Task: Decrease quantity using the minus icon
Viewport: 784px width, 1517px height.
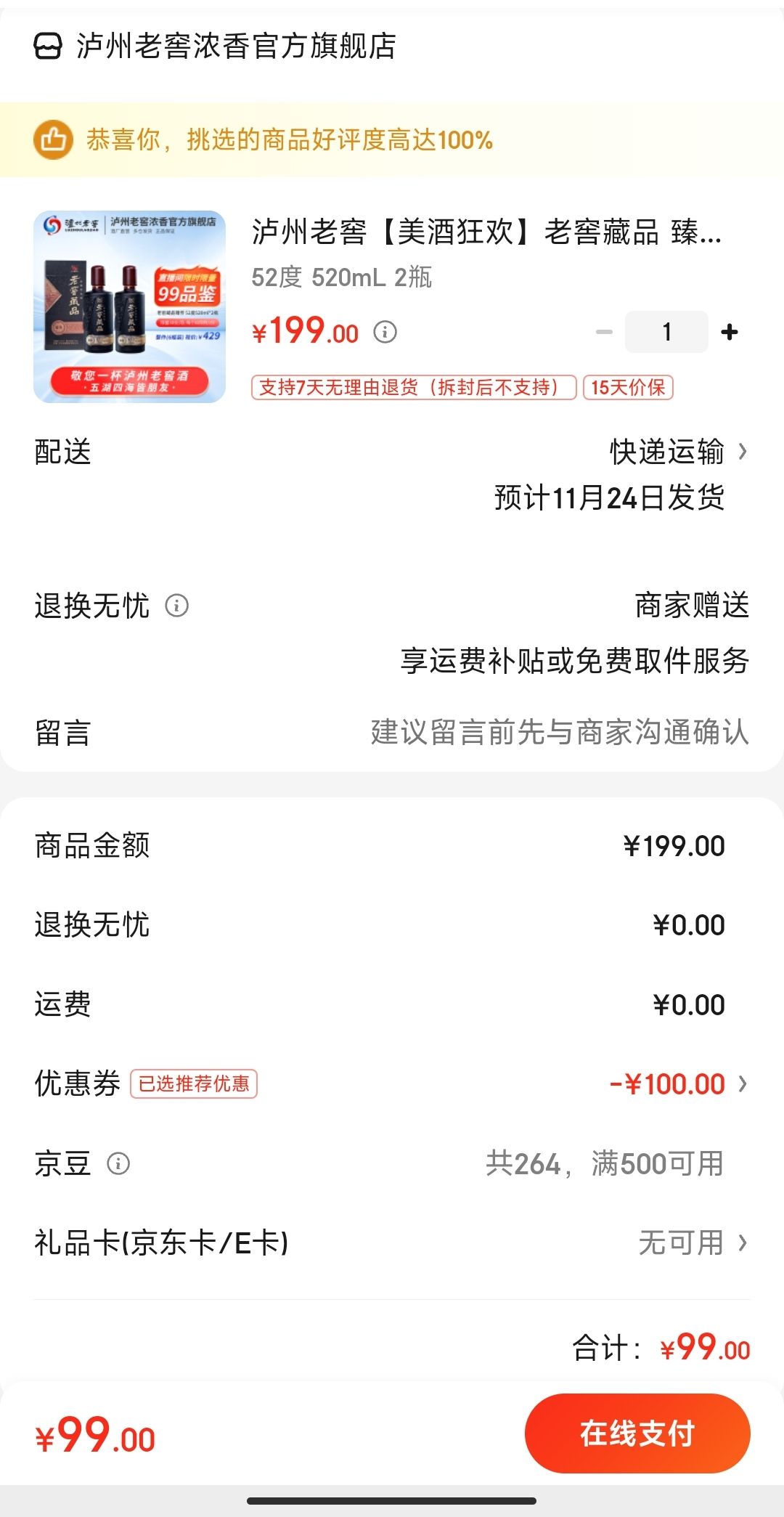Action: tap(601, 331)
